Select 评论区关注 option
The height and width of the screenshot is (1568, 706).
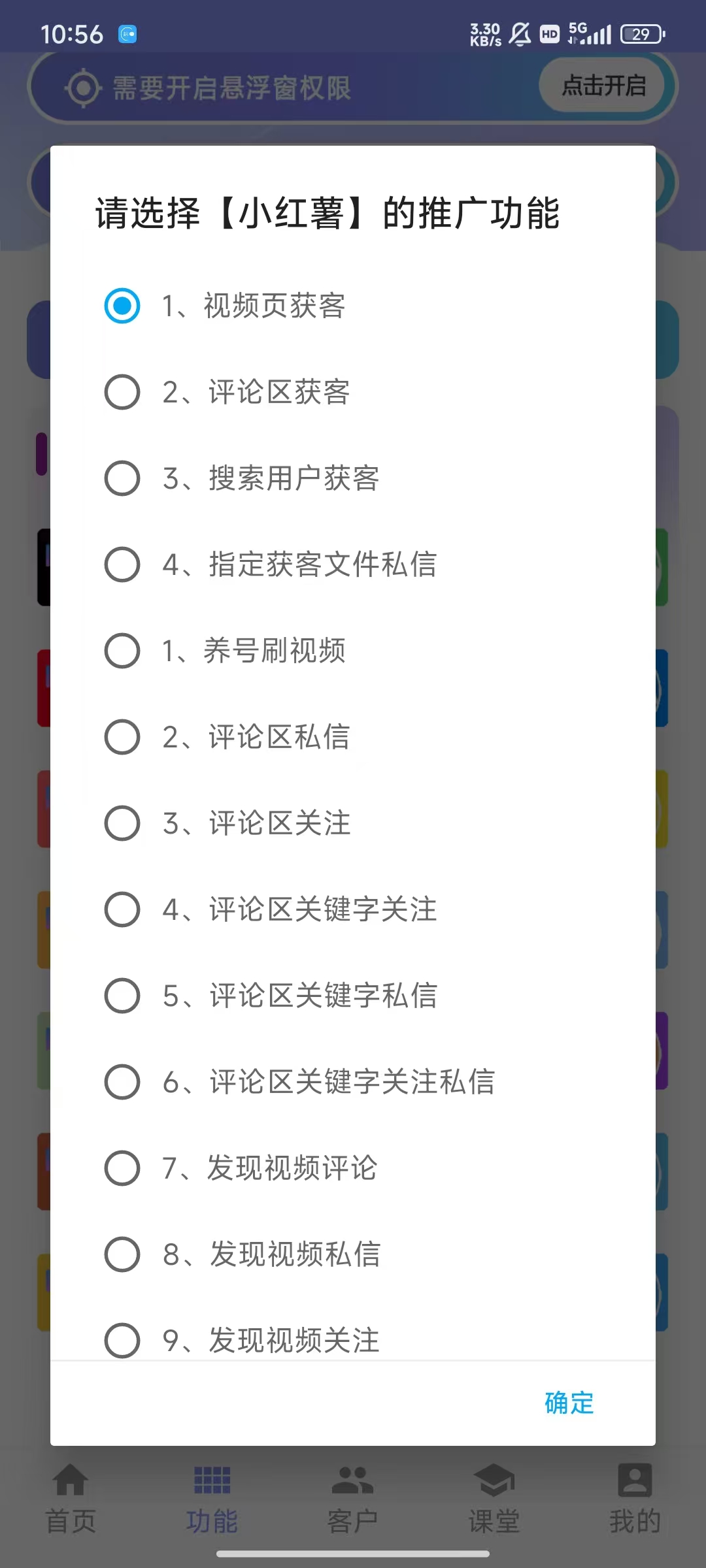(x=122, y=823)
